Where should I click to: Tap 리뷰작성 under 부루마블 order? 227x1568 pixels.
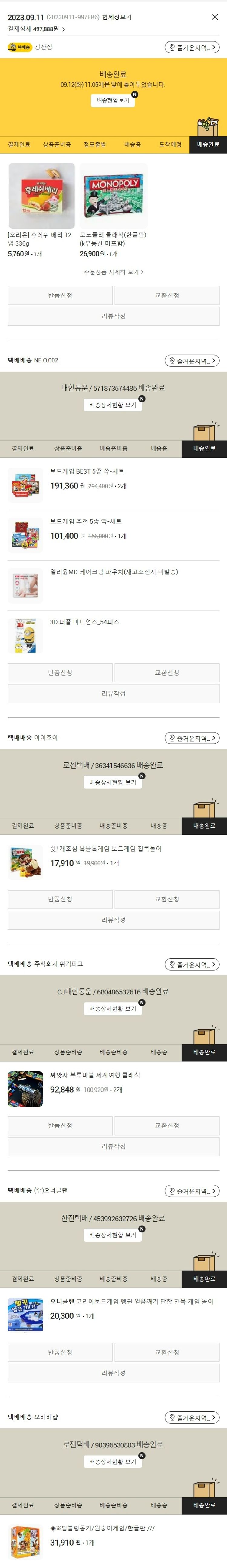coord(113,1146)
